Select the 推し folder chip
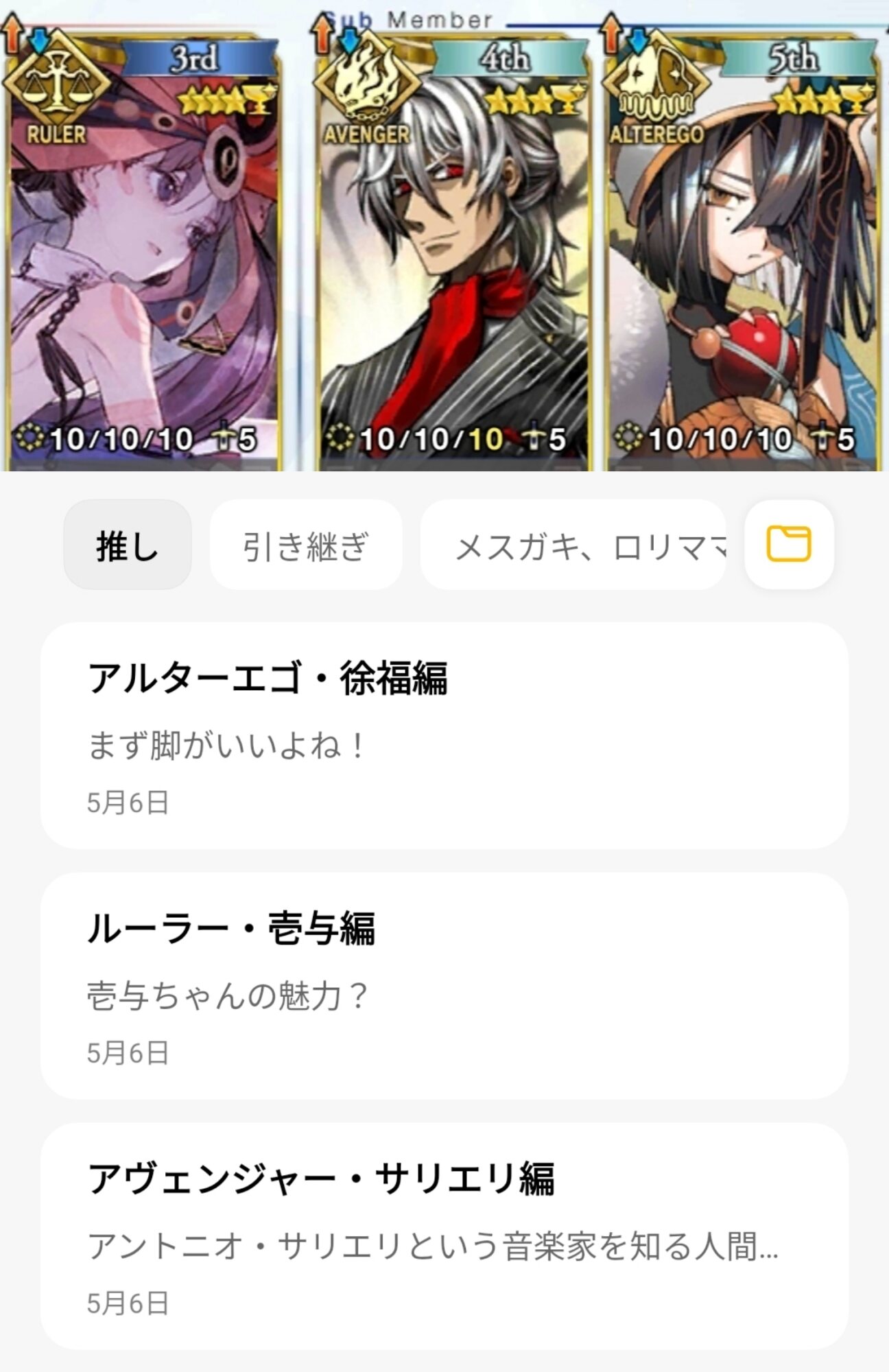This screenshot has height=1372, width=889. [x=128, y=545]
